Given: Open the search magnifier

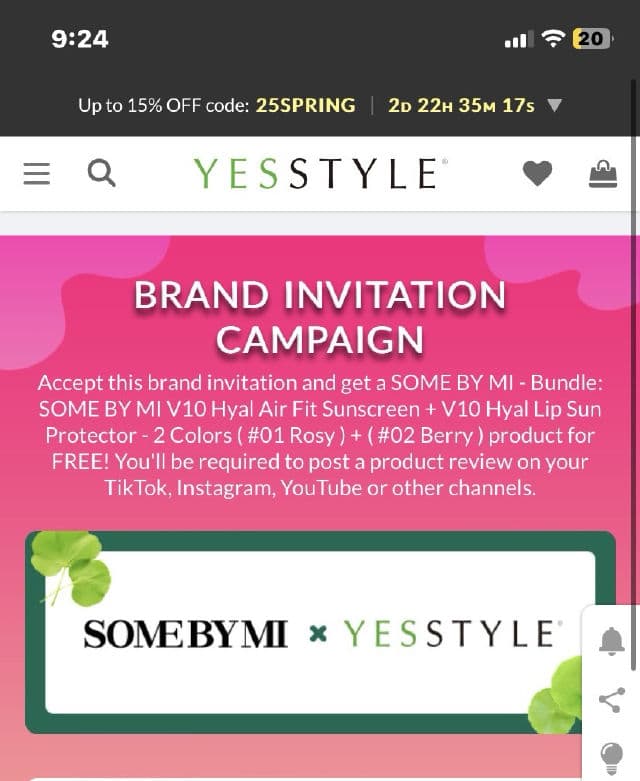Looking at the screenshot, I should 101,174.
